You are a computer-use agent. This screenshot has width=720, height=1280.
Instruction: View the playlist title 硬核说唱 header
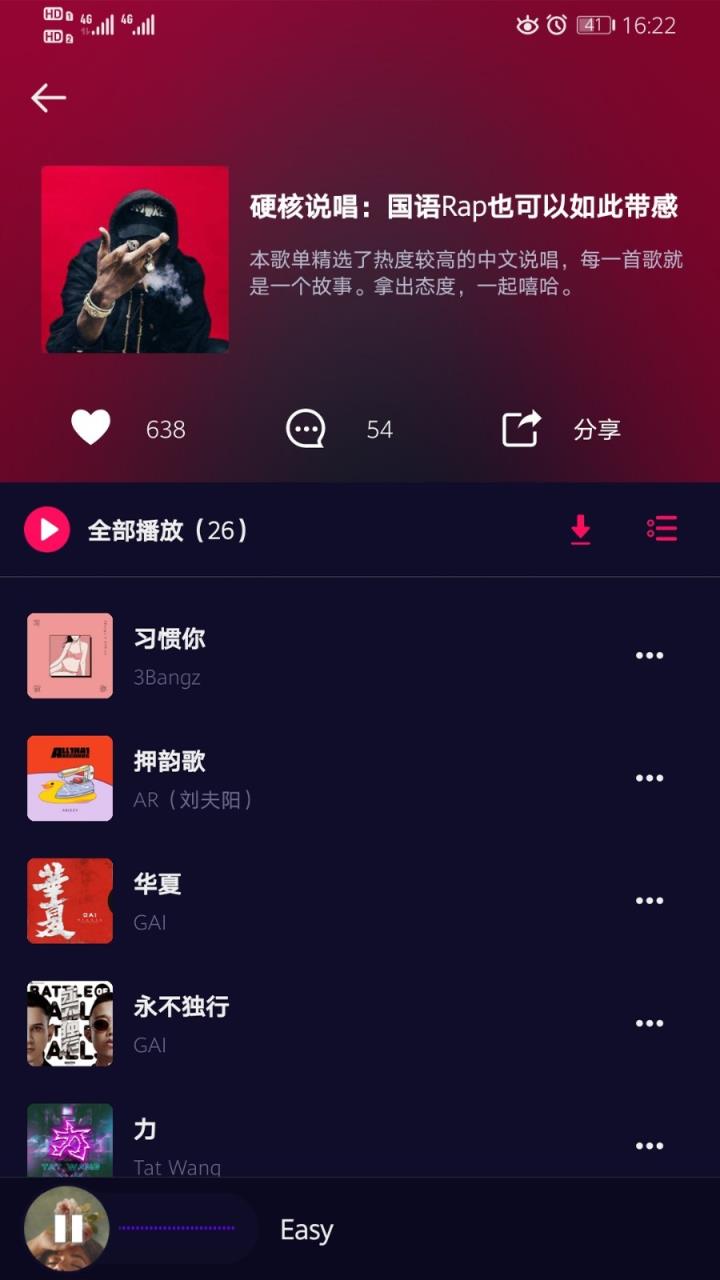(x=462, y=207)
